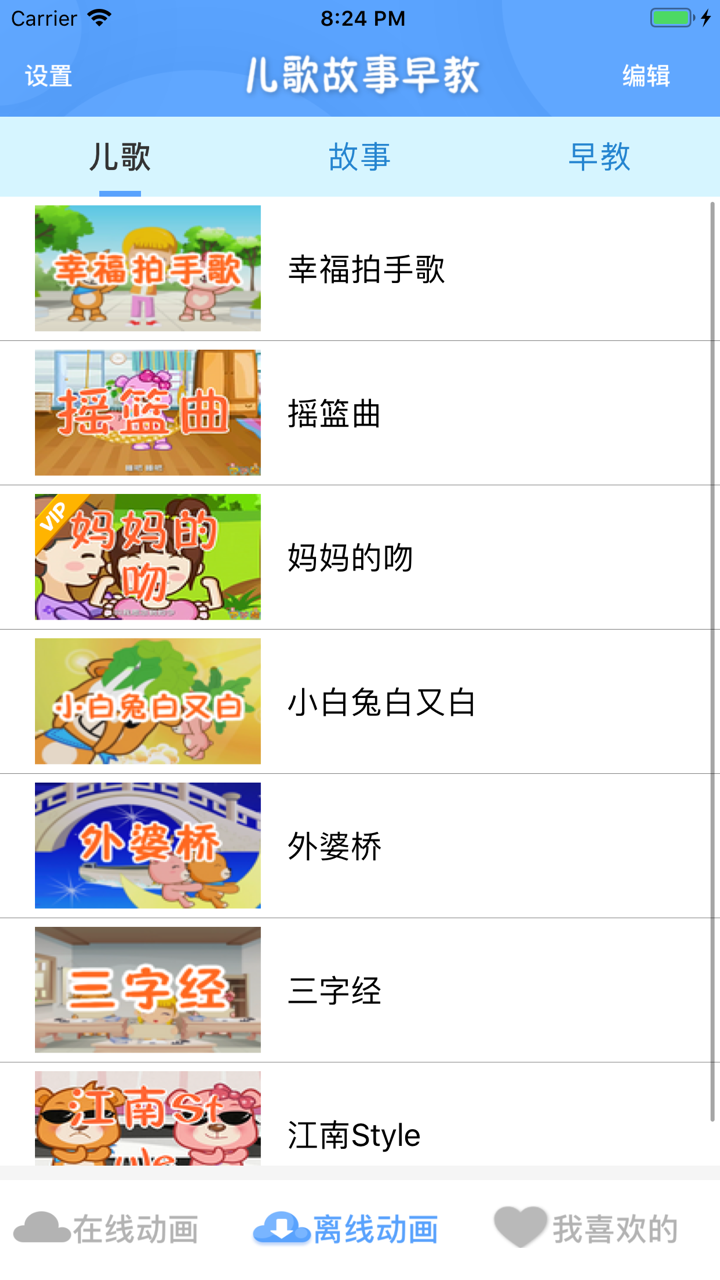Switch to the 故事 tab
The height and width of the screenshot is (1280, 720).
tap(360, 157)
